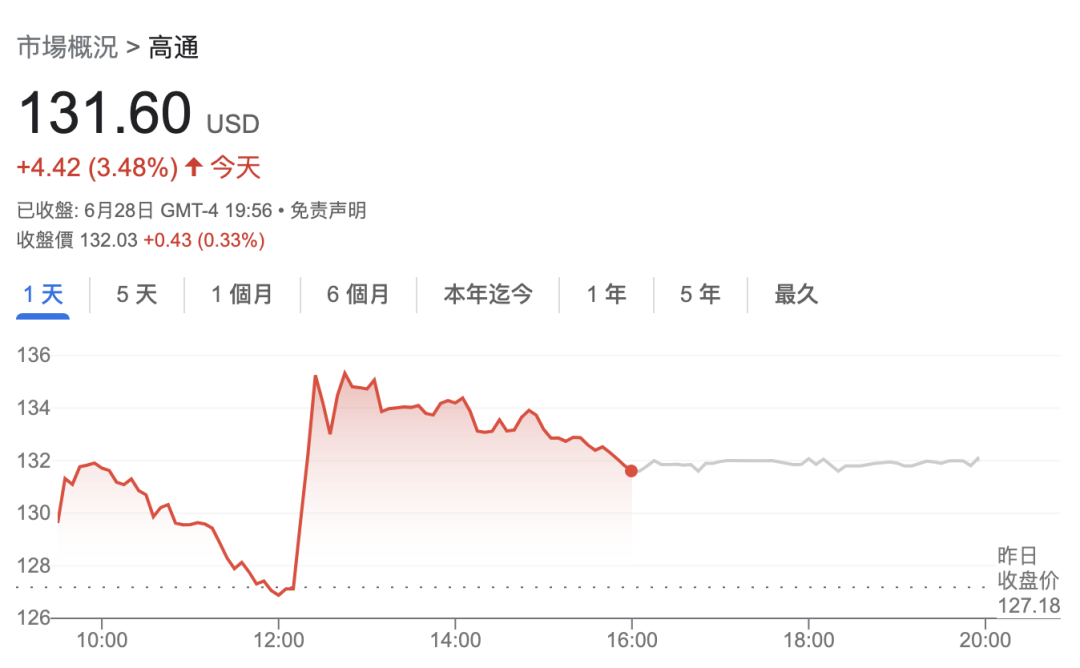
Task: Switch to the 5 天 chart range
Action: [x=136, y=295]
